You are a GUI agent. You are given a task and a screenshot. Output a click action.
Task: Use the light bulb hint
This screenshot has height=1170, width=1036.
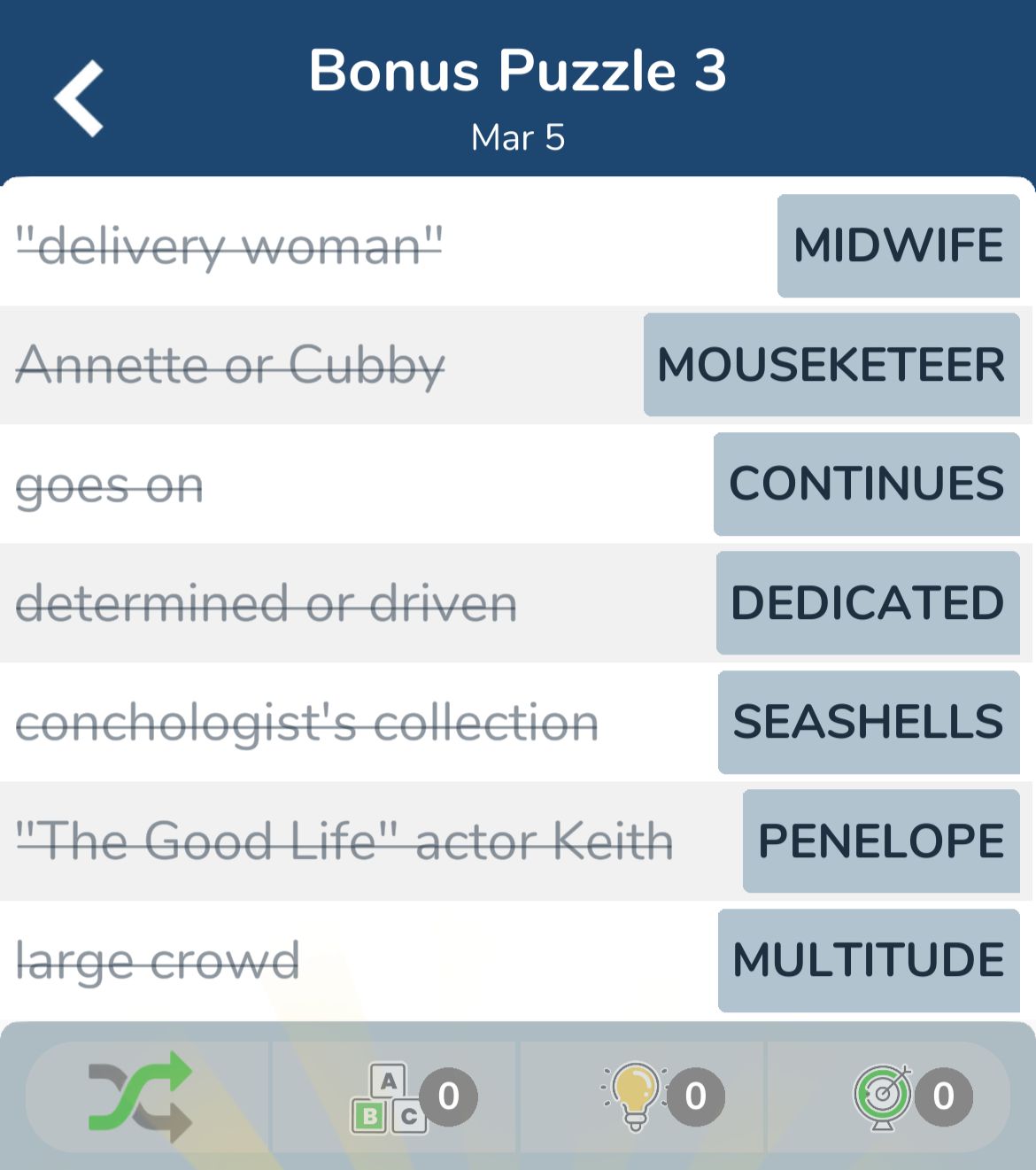tap(636, 1096)
